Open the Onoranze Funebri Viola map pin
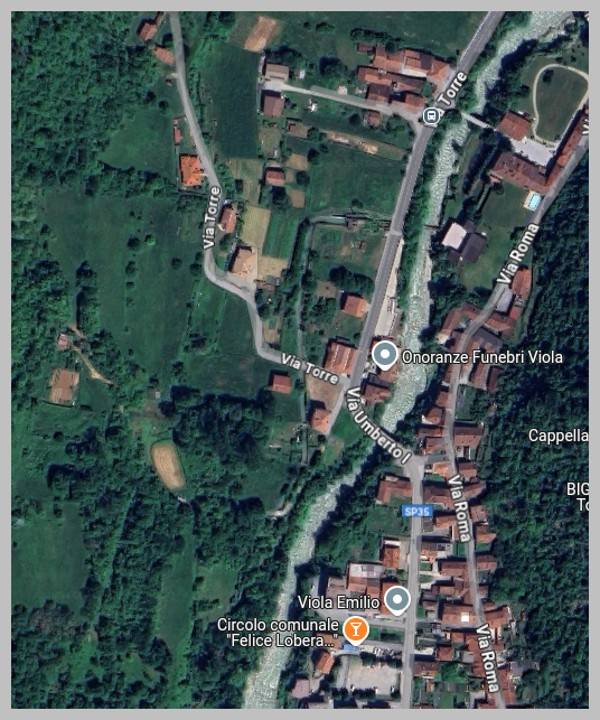Viewport: 600px width, 720px height. point(384,354)
